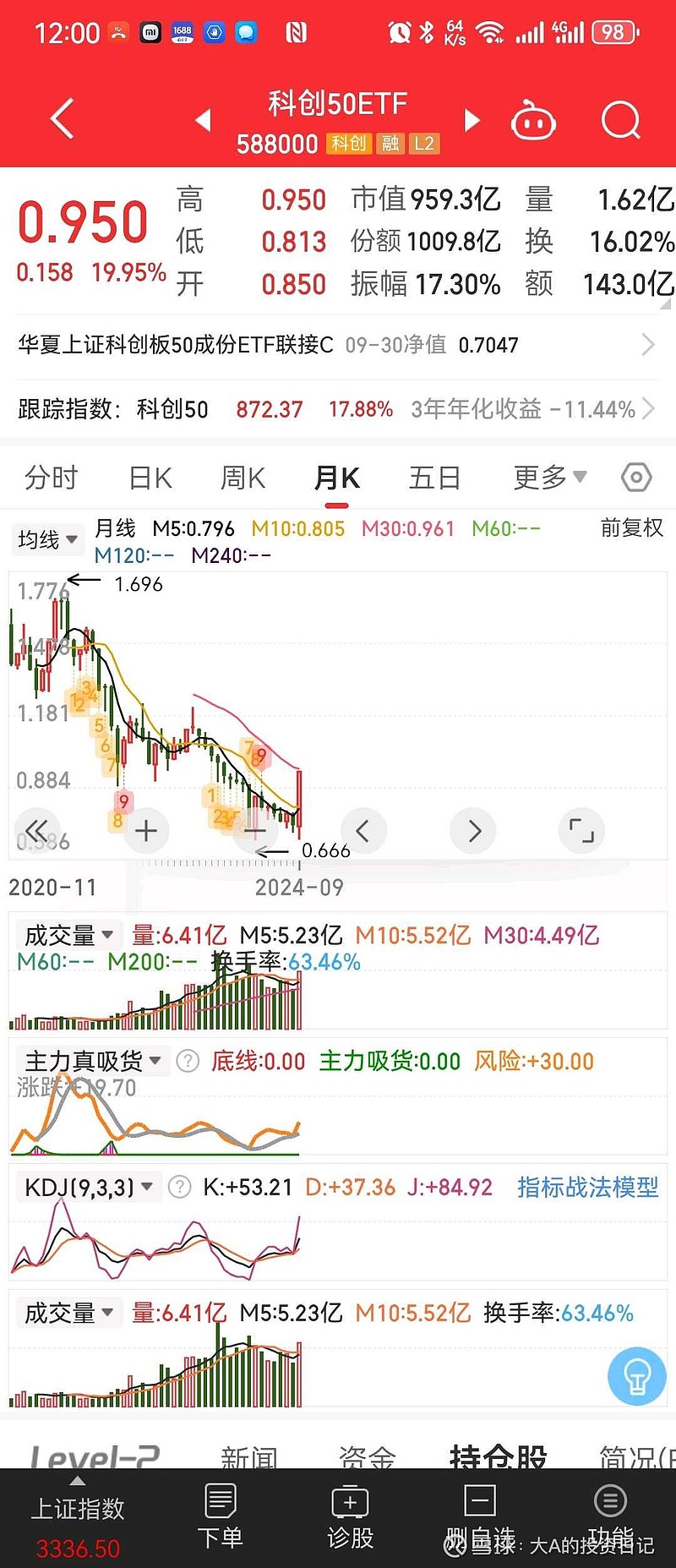Tap the lightbulb suggestion icon
Viewport: 676px width, 1568px height.
tap(636, 1376)
